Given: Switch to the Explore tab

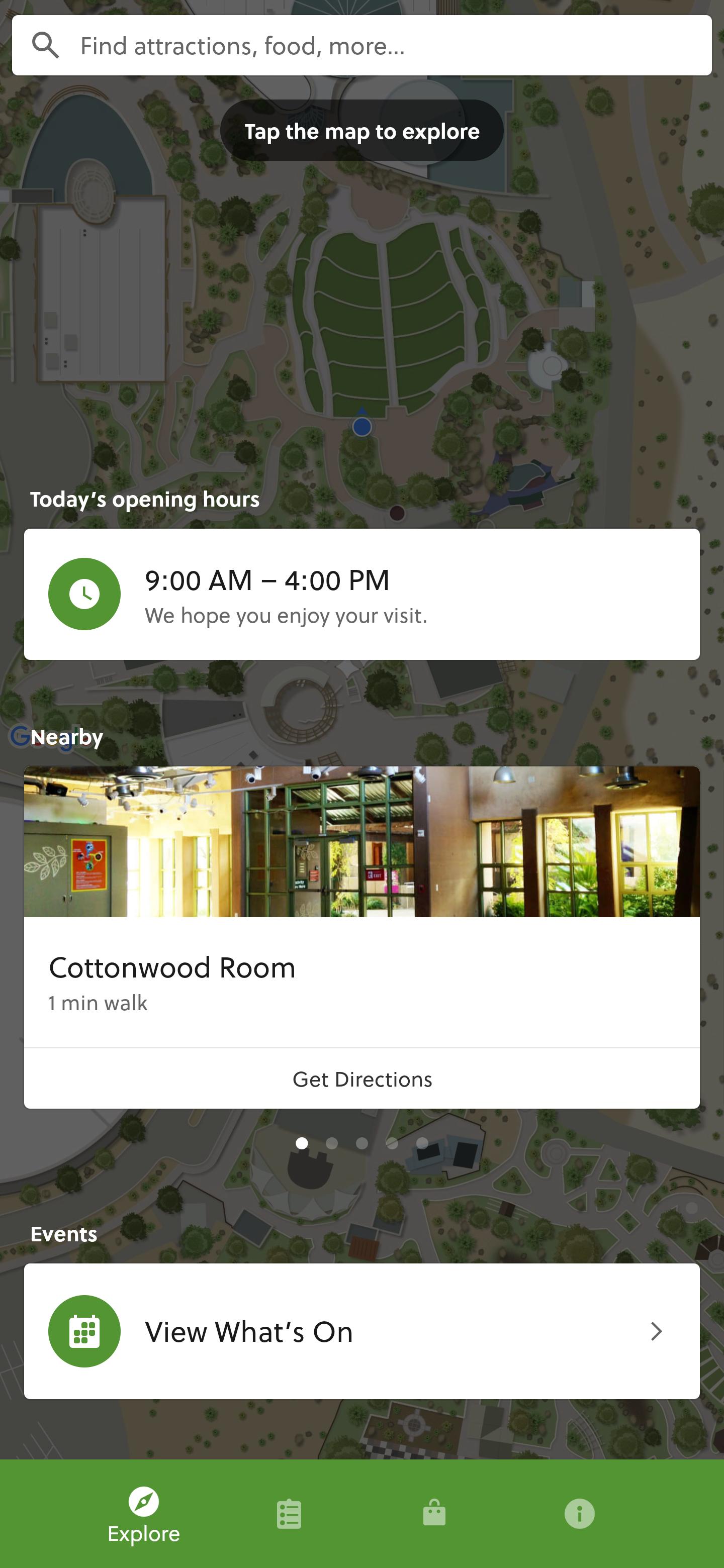Looking at the screenshot, I should [144, 1514].
